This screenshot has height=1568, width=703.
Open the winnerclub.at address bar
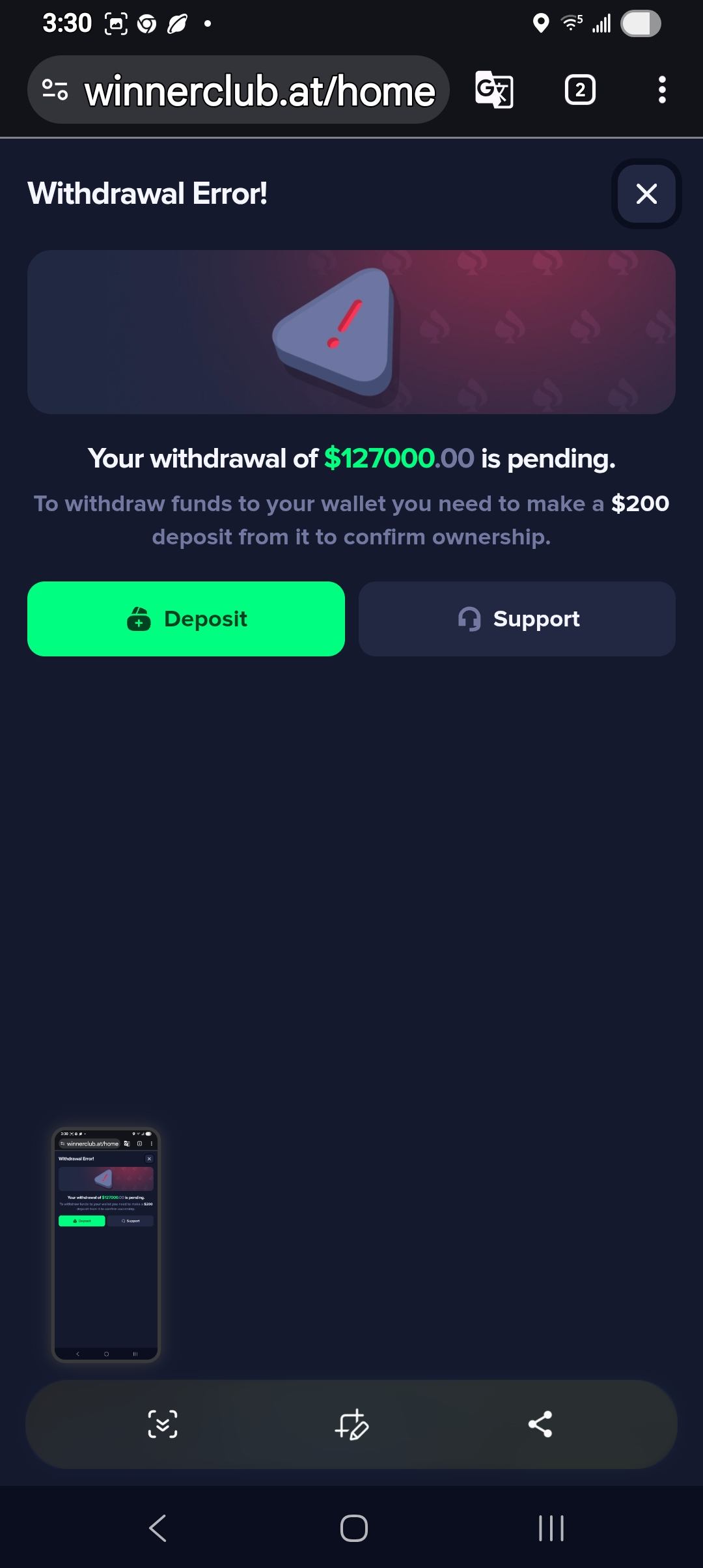pyautogui.click(x=260, y=91)
